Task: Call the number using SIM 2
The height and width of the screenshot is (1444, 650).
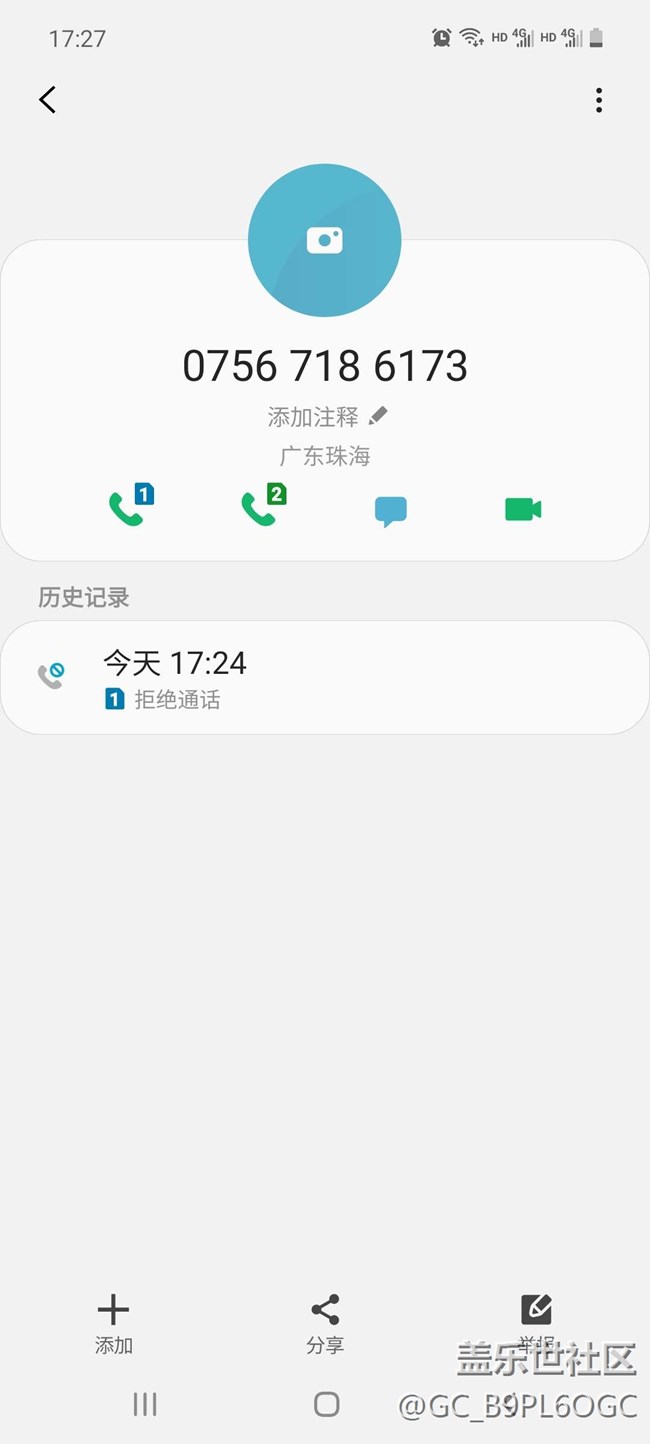Action: 263,506
